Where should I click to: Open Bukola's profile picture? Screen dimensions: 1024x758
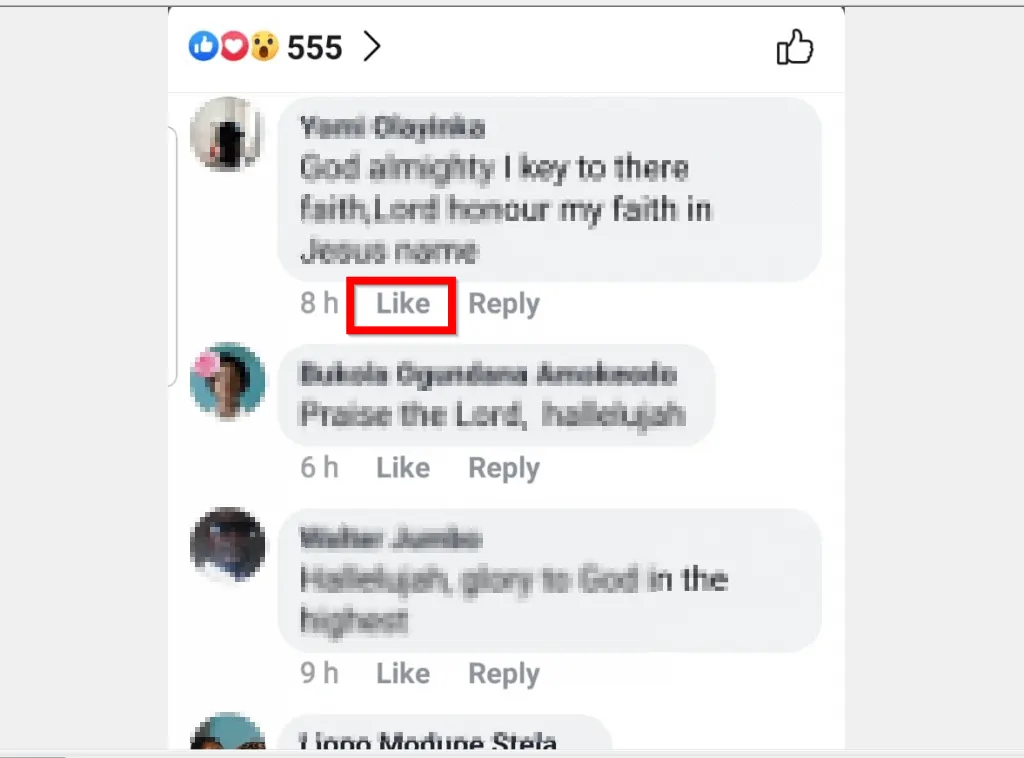228,380
